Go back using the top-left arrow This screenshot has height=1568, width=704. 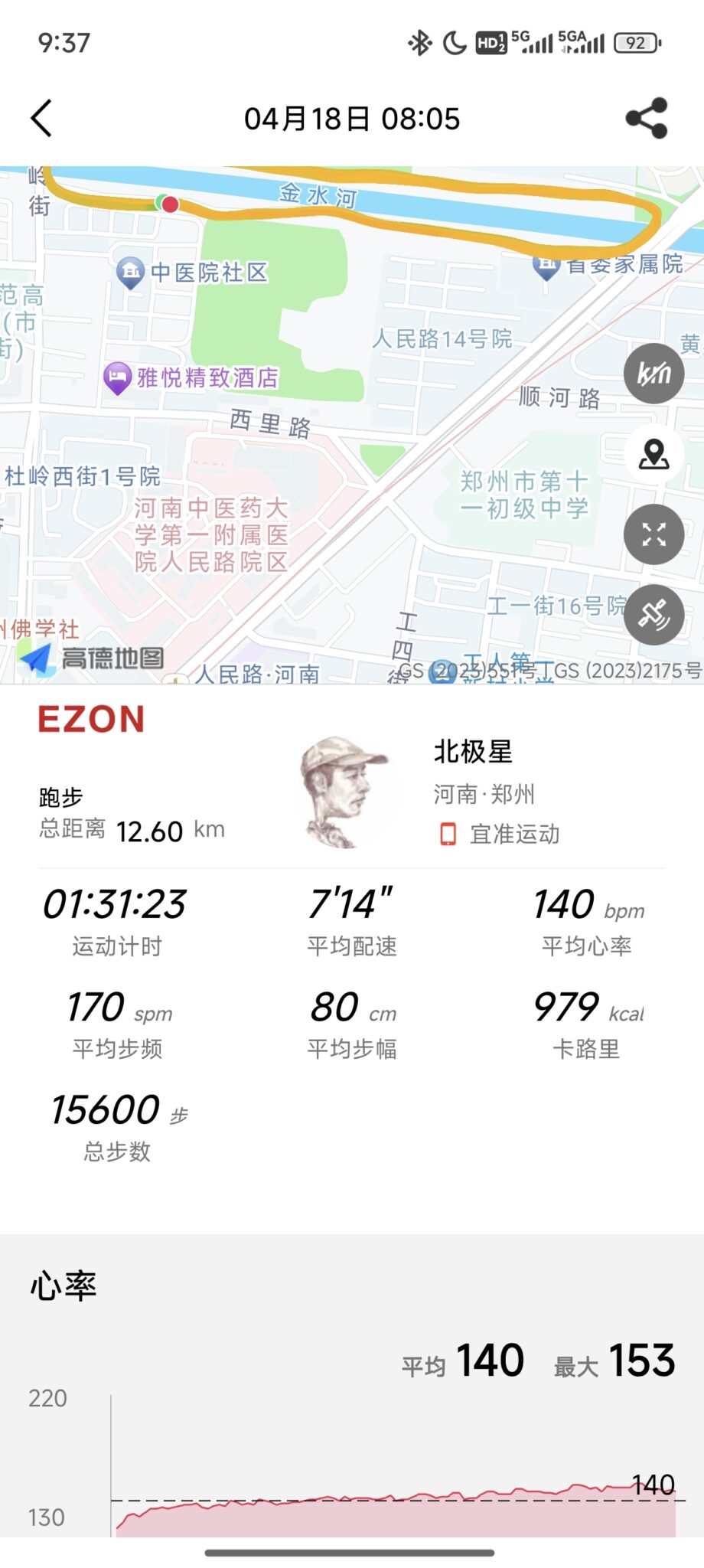[x=42, y=119]
